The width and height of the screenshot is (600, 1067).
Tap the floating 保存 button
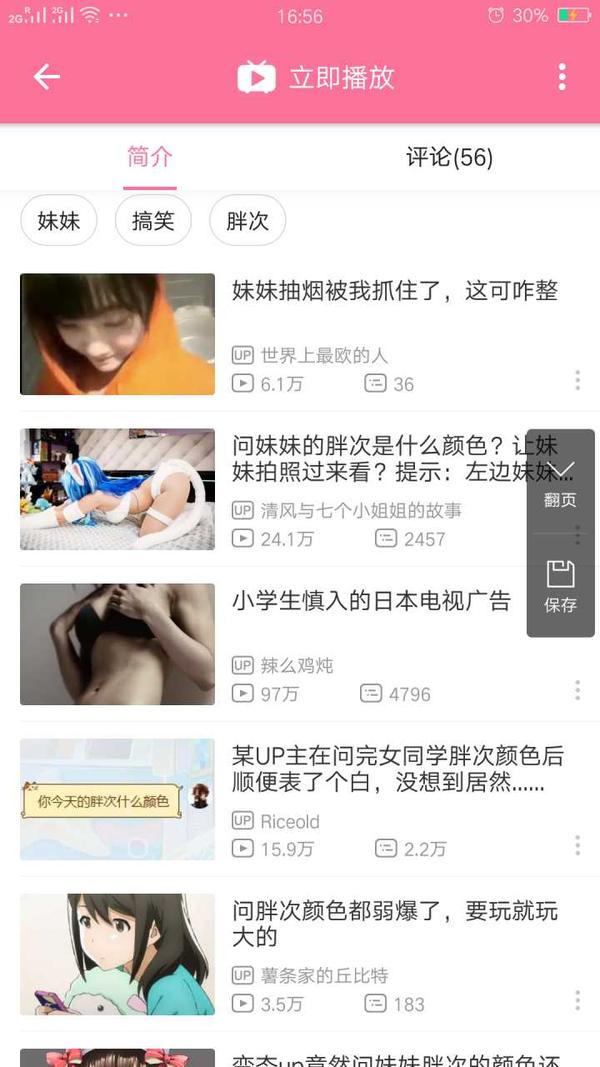[560, 587]
